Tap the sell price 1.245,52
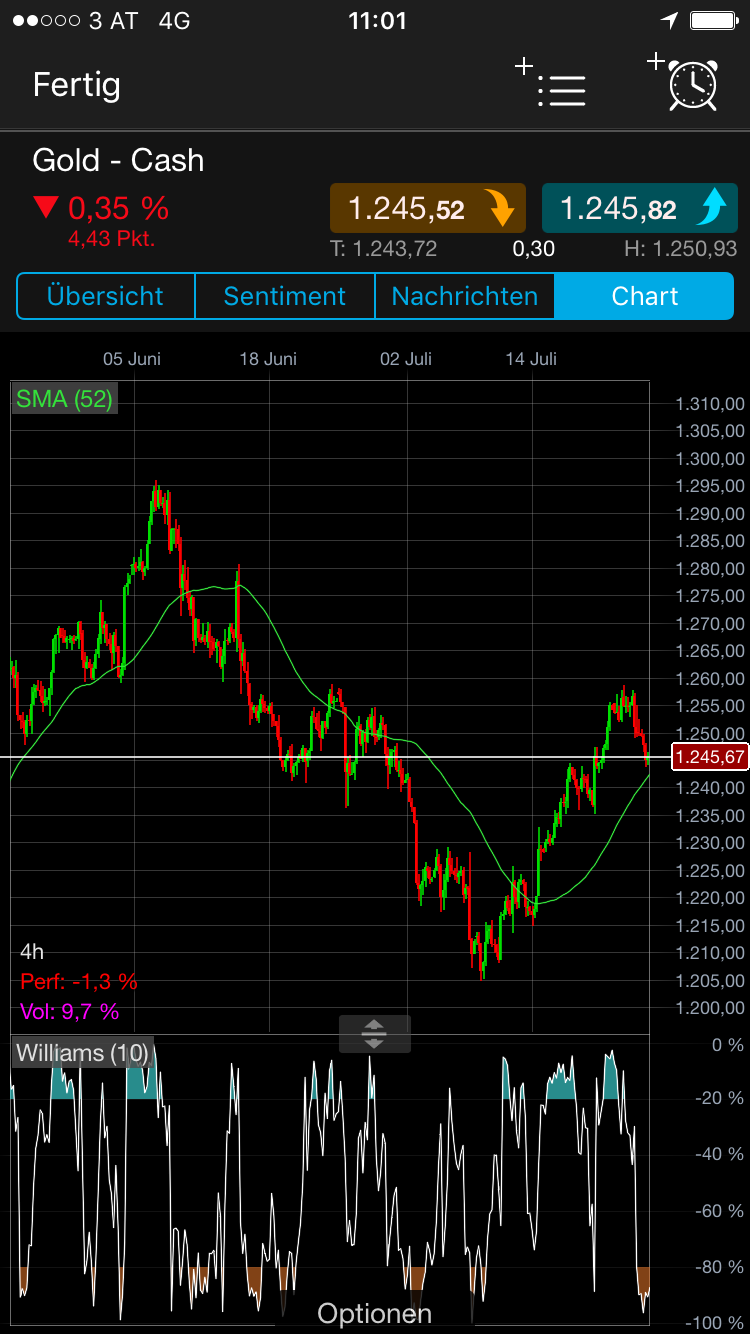 point(428,209)
